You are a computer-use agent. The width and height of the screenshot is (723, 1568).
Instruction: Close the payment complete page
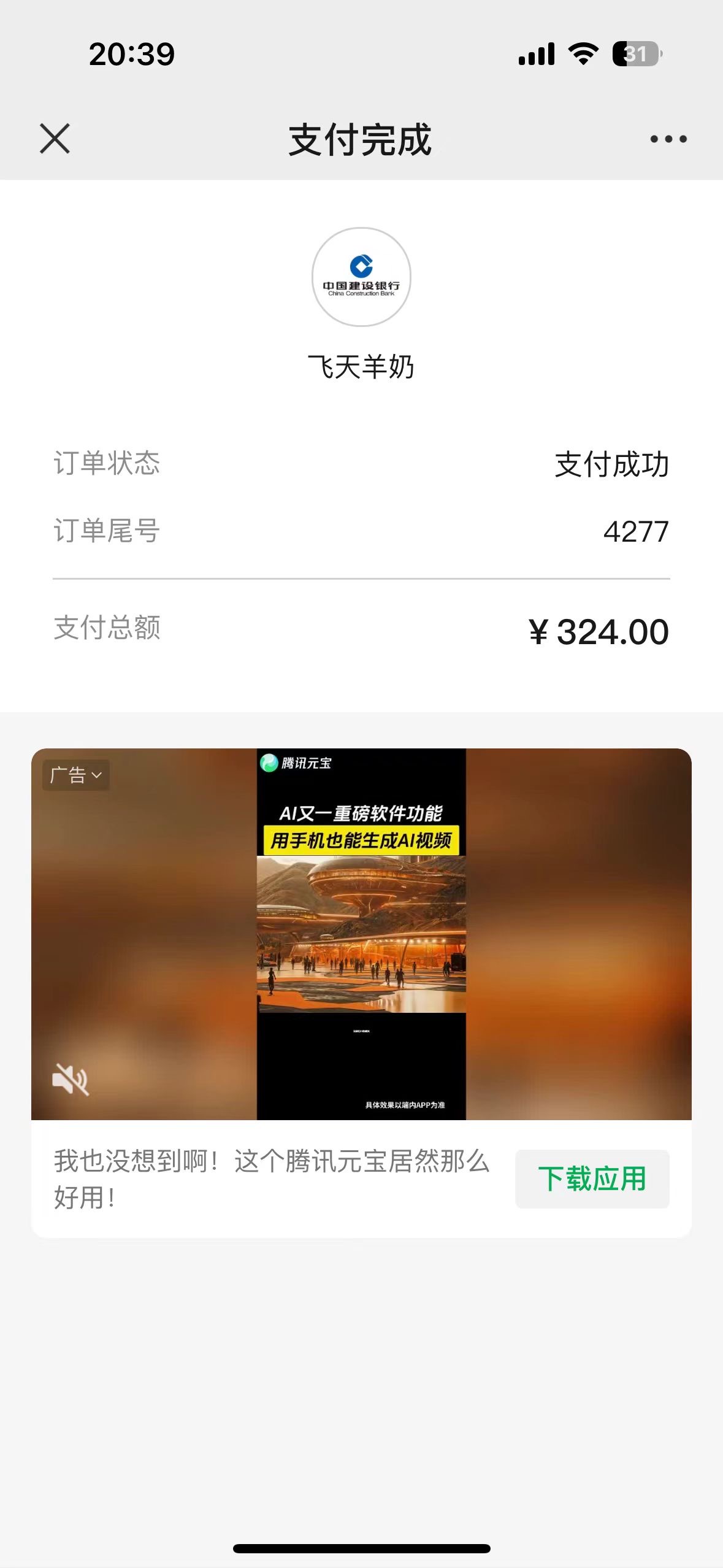(55, 139)
